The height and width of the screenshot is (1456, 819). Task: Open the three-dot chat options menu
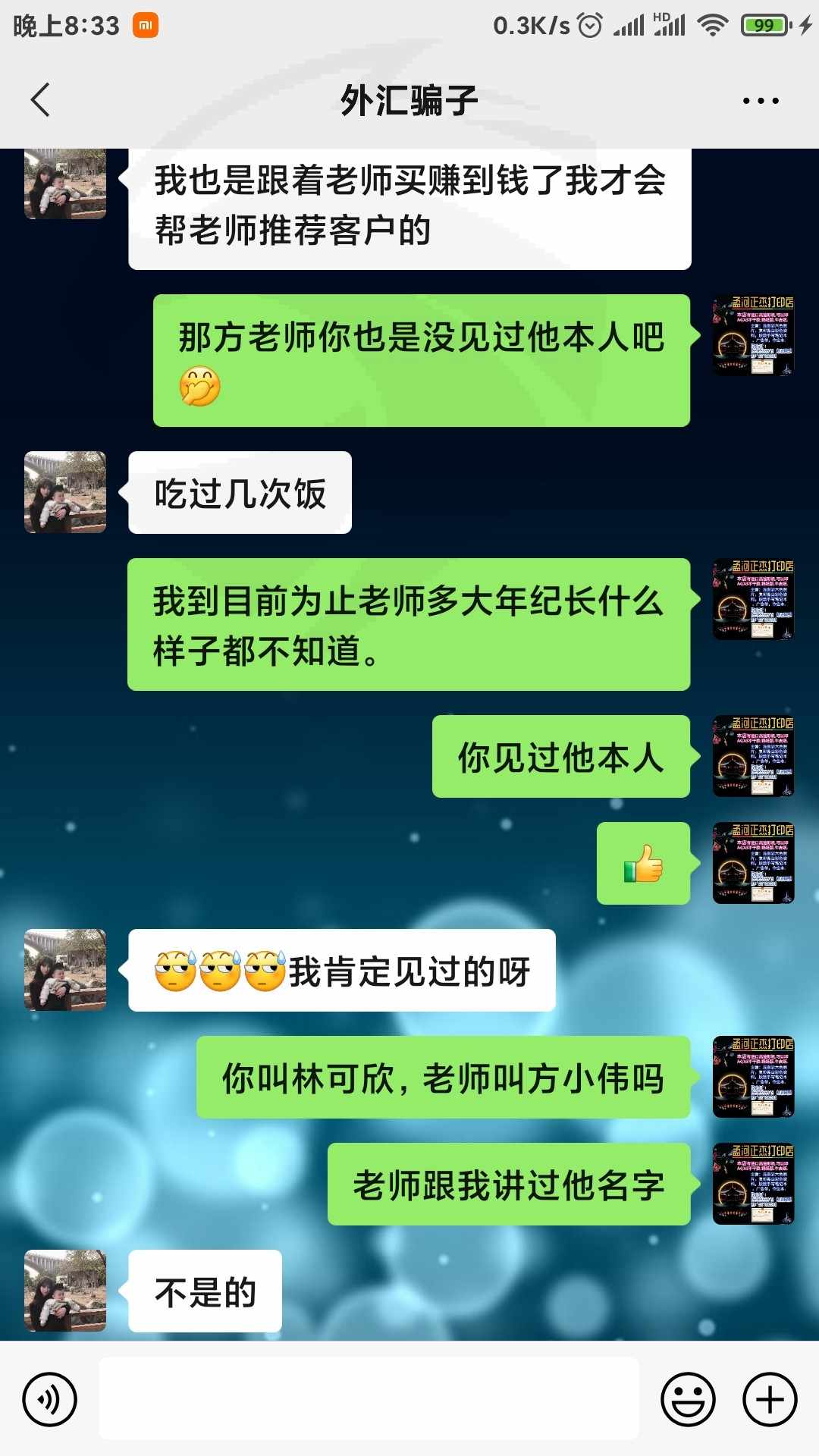[x=761, y=100]
